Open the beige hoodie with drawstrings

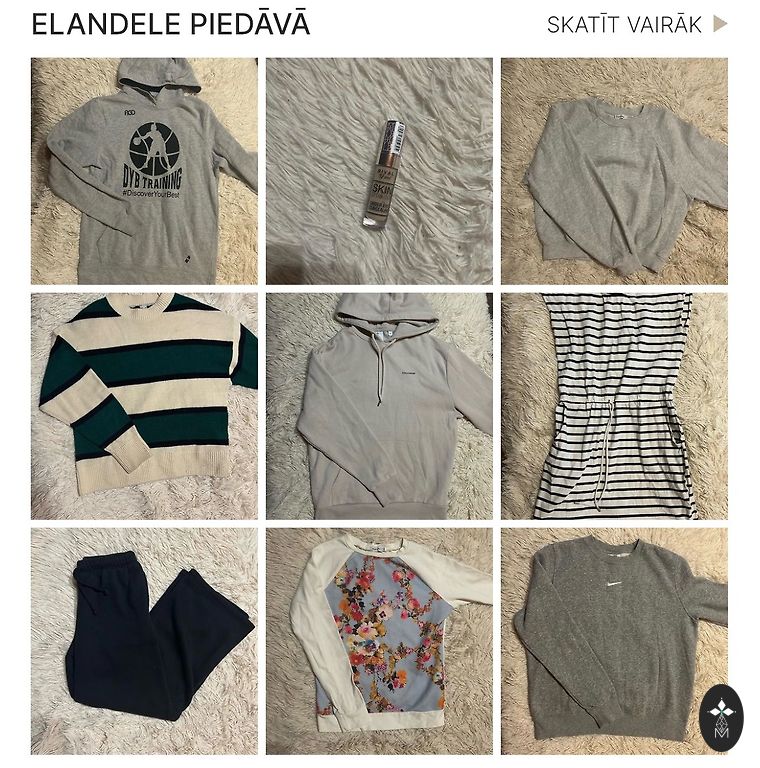379,405
